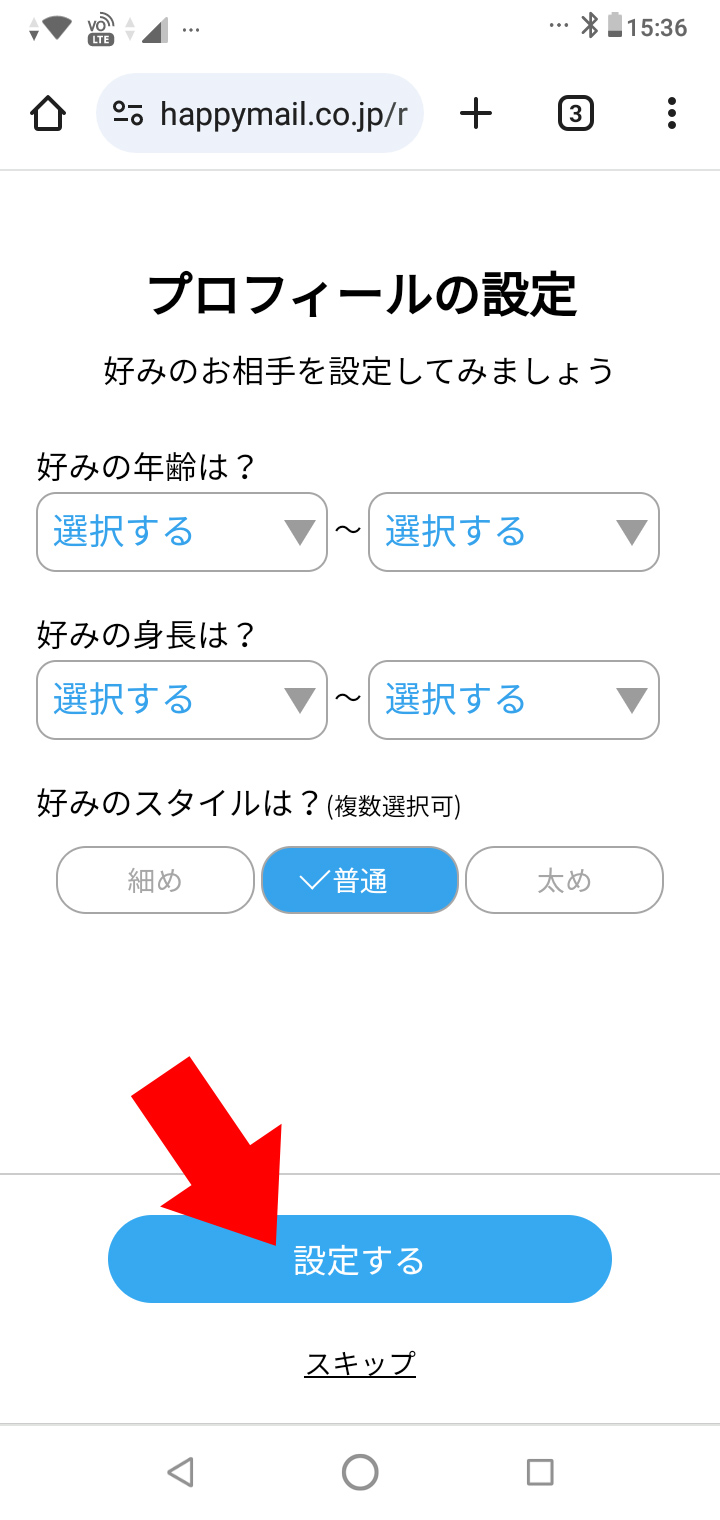Expand the maximum preferred height dropdown
The width and height of the screenshot is (720, 1520).
[514, 700]
